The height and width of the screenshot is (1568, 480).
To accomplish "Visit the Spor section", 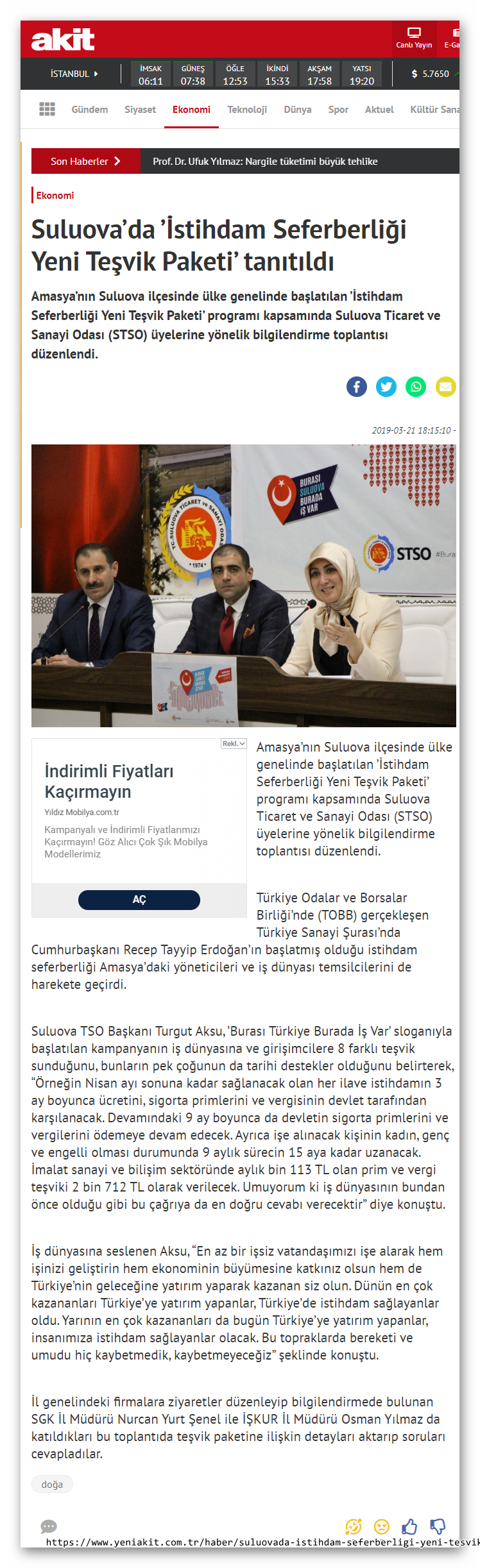I will [x=338, y=110].
